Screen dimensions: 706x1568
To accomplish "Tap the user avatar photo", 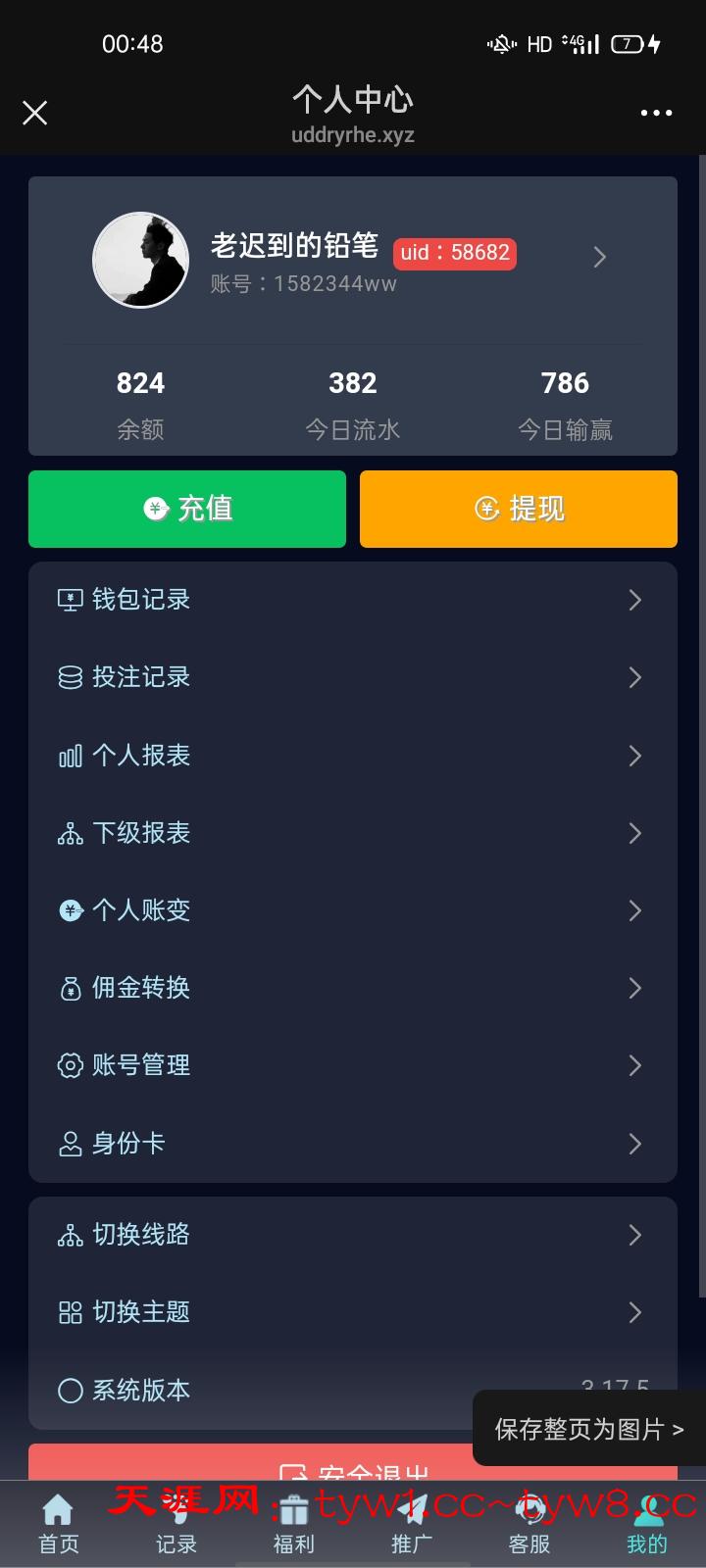I will [x=140, y=260].
